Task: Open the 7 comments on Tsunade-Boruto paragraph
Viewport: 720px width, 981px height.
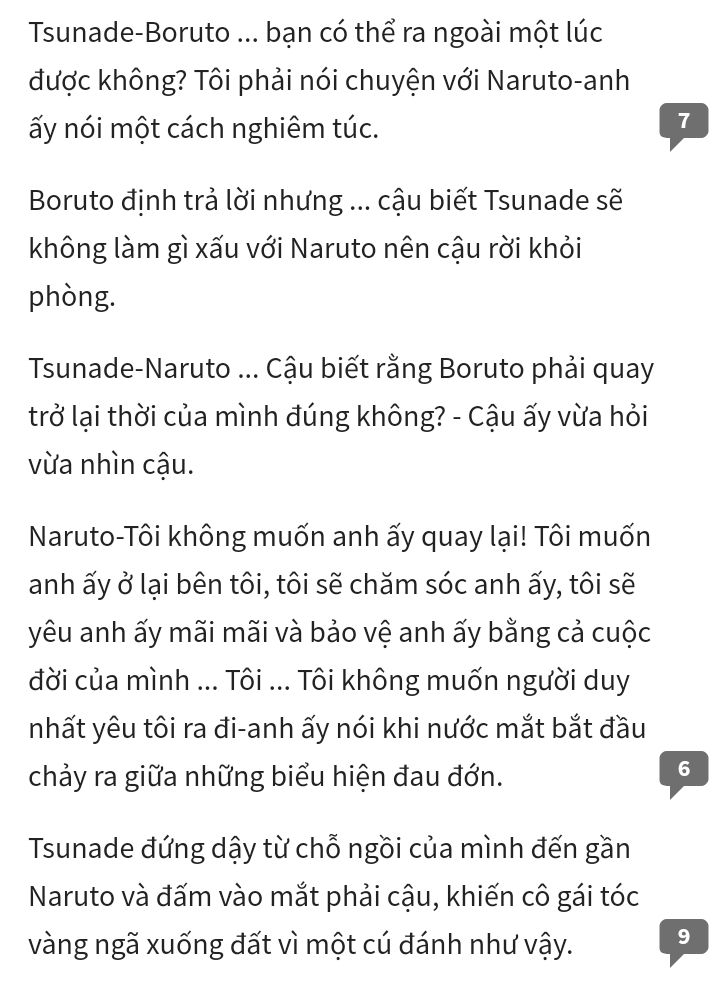Action: coord(684,124)
